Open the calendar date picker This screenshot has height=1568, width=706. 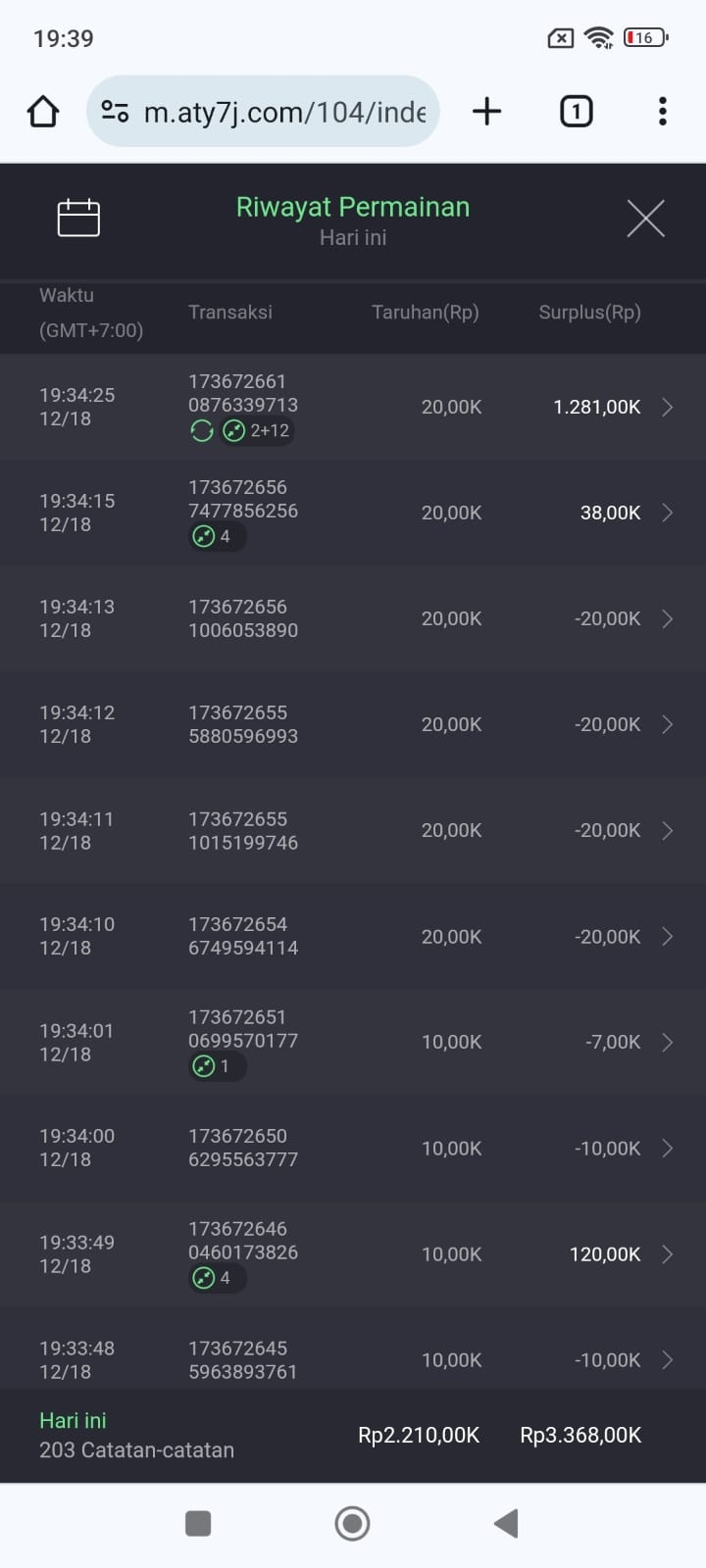[x=78, y=218]
